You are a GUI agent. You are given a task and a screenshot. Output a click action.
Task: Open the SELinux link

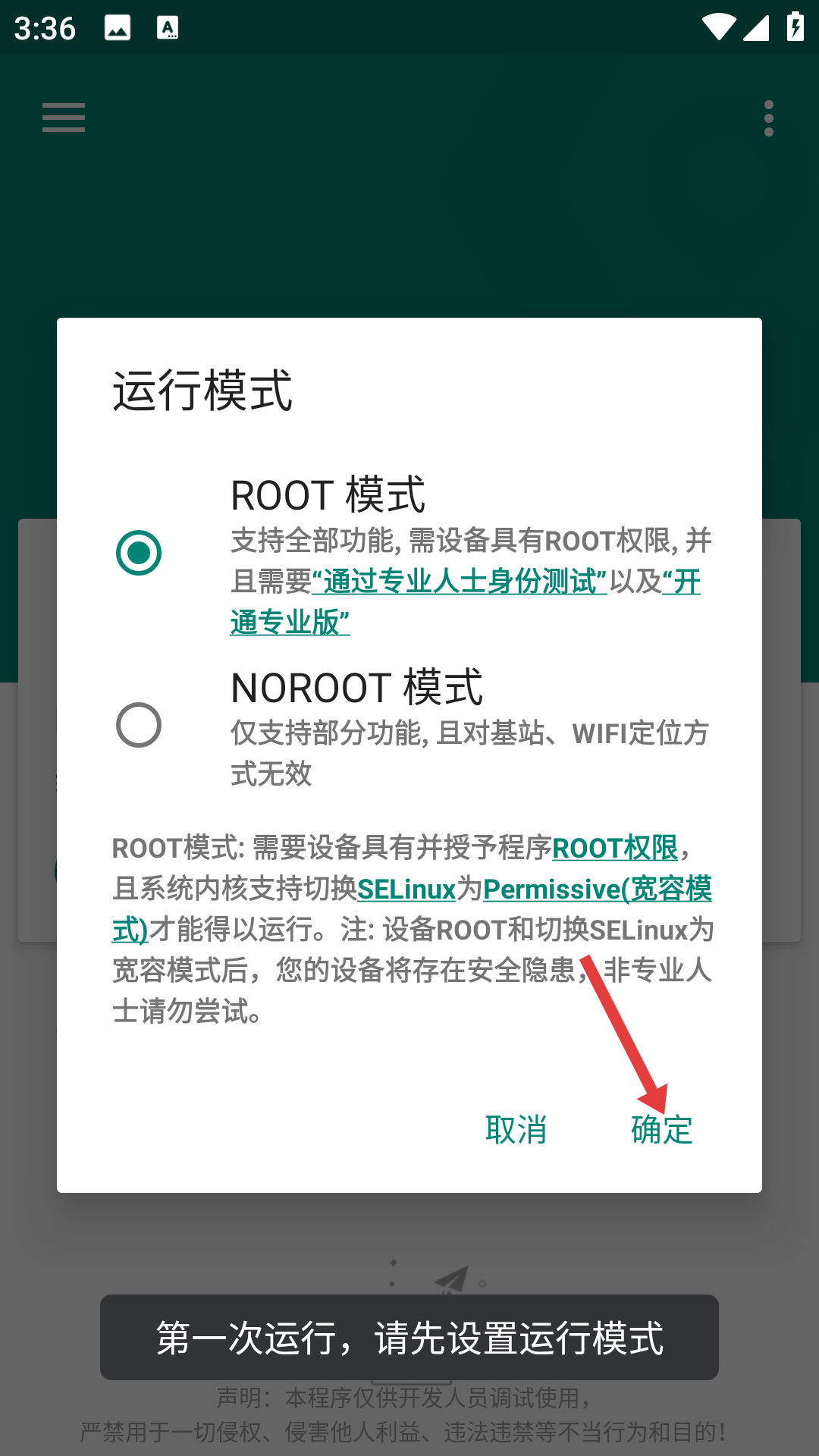click(406, 889)
